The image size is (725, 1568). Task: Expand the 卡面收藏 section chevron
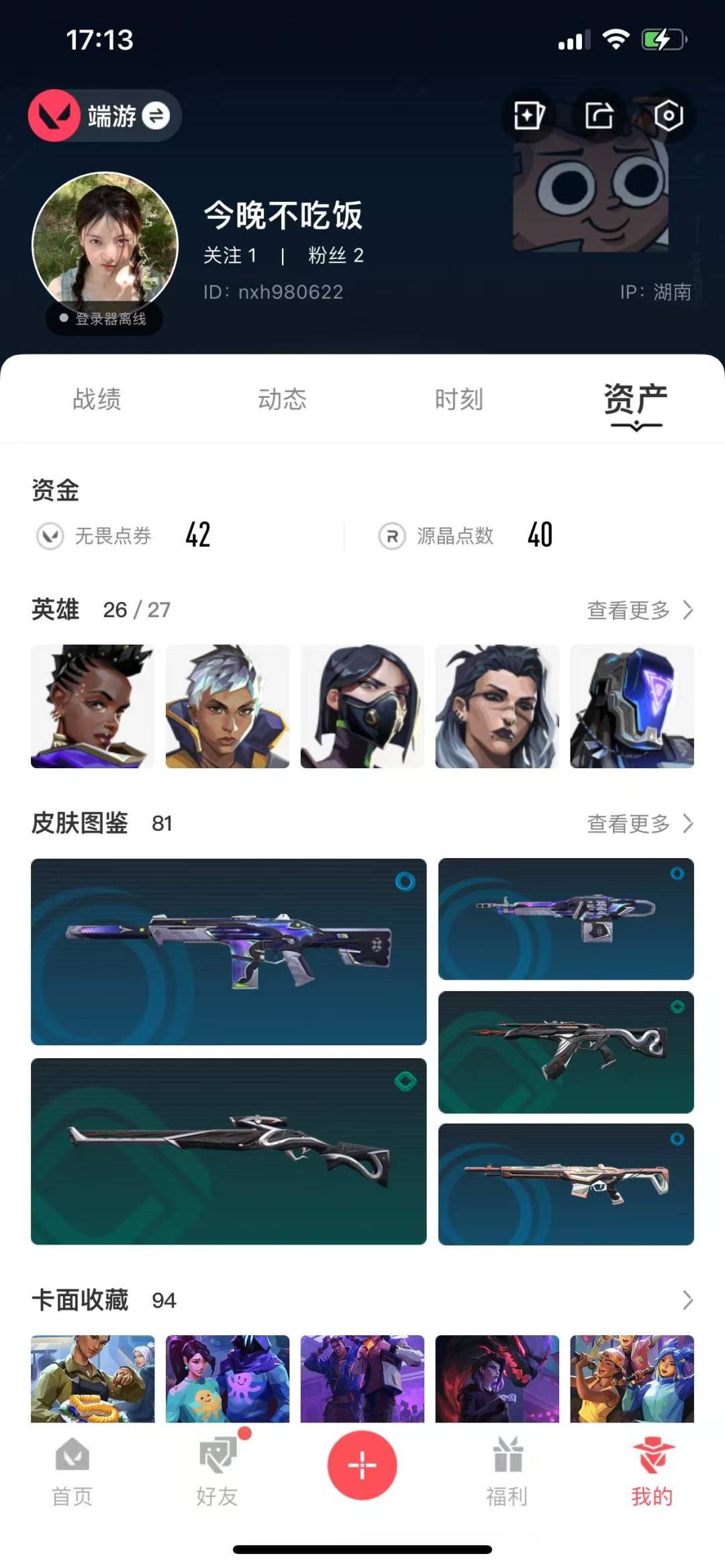tap(687, 1300)
